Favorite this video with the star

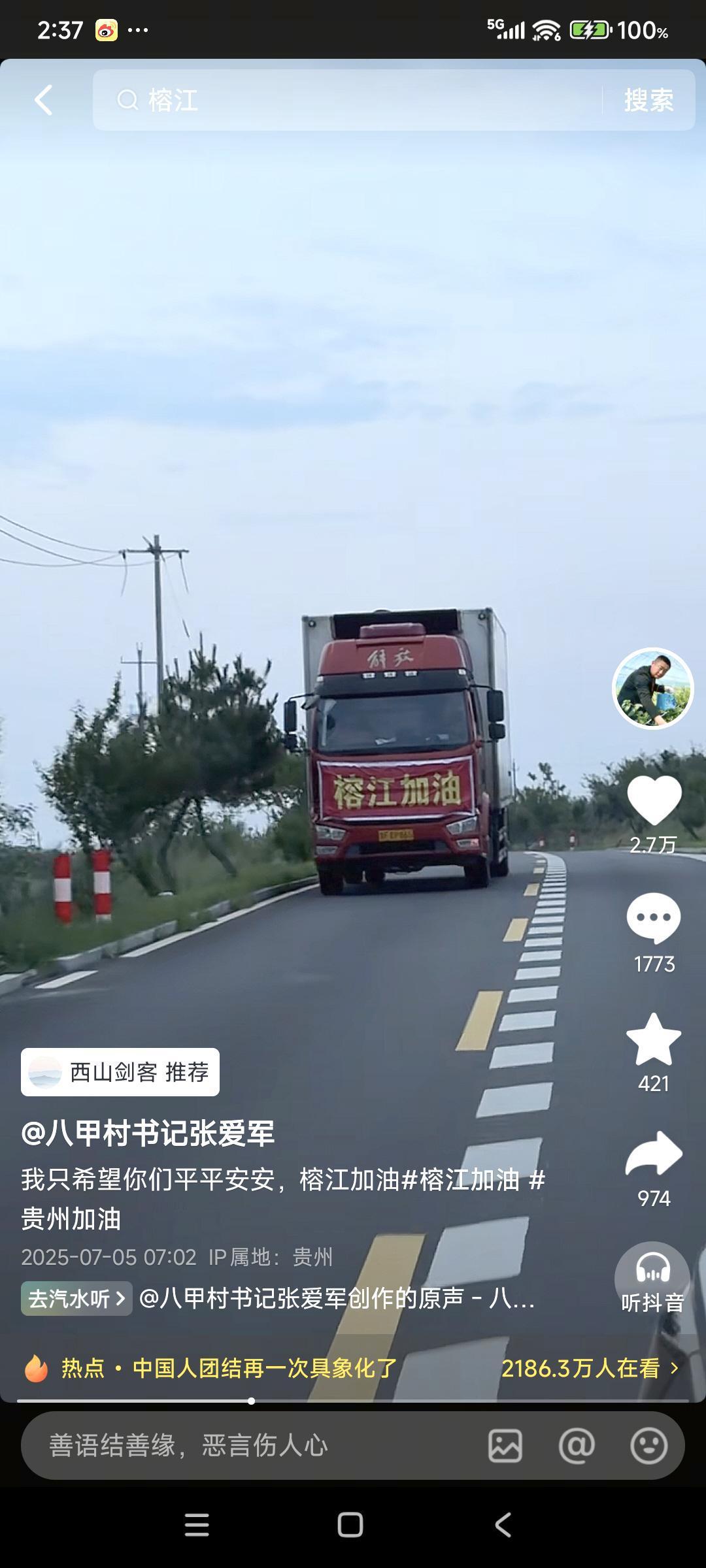(x=654, y=1040)
